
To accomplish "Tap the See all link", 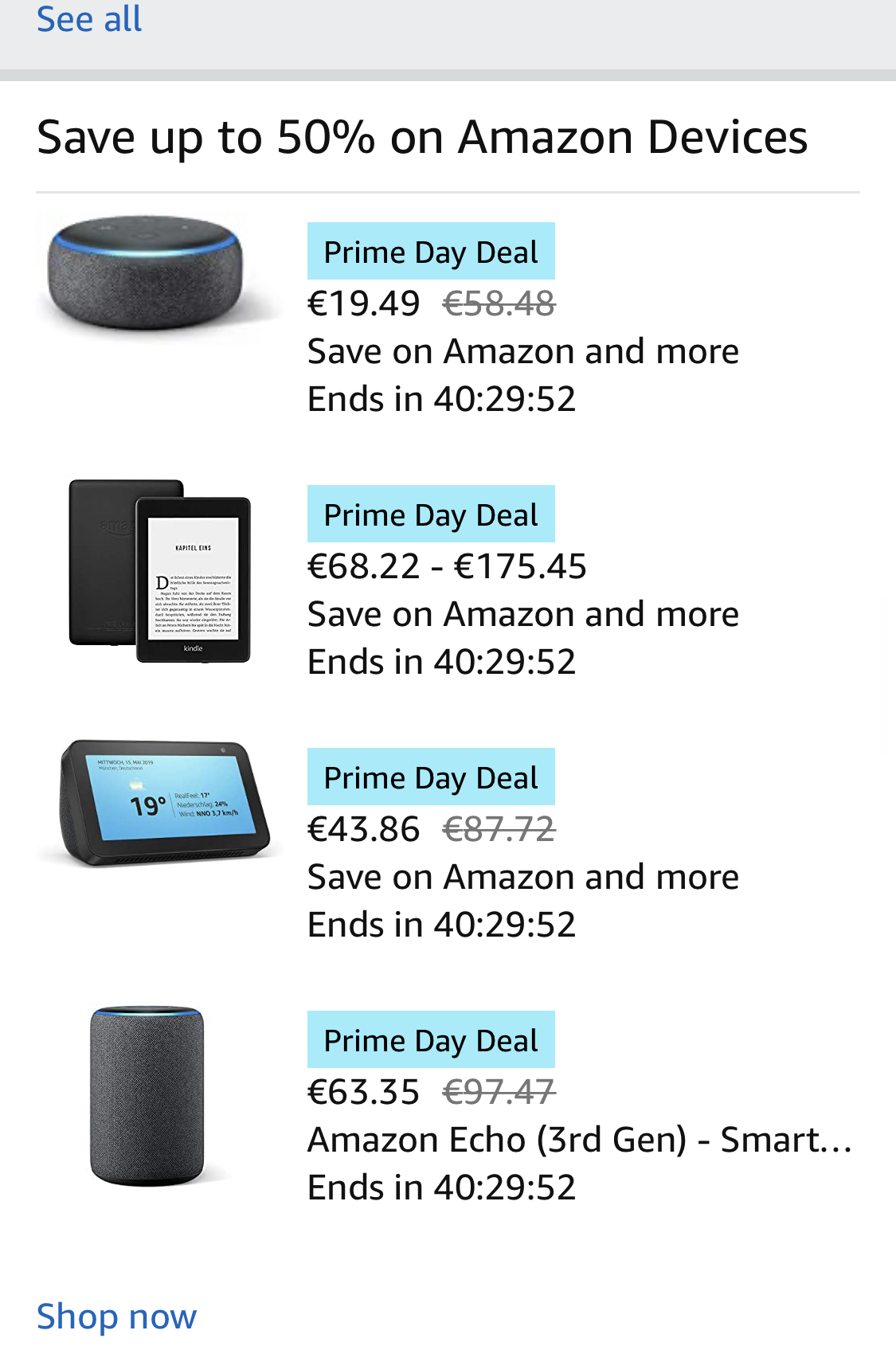I will coord(89,18).
